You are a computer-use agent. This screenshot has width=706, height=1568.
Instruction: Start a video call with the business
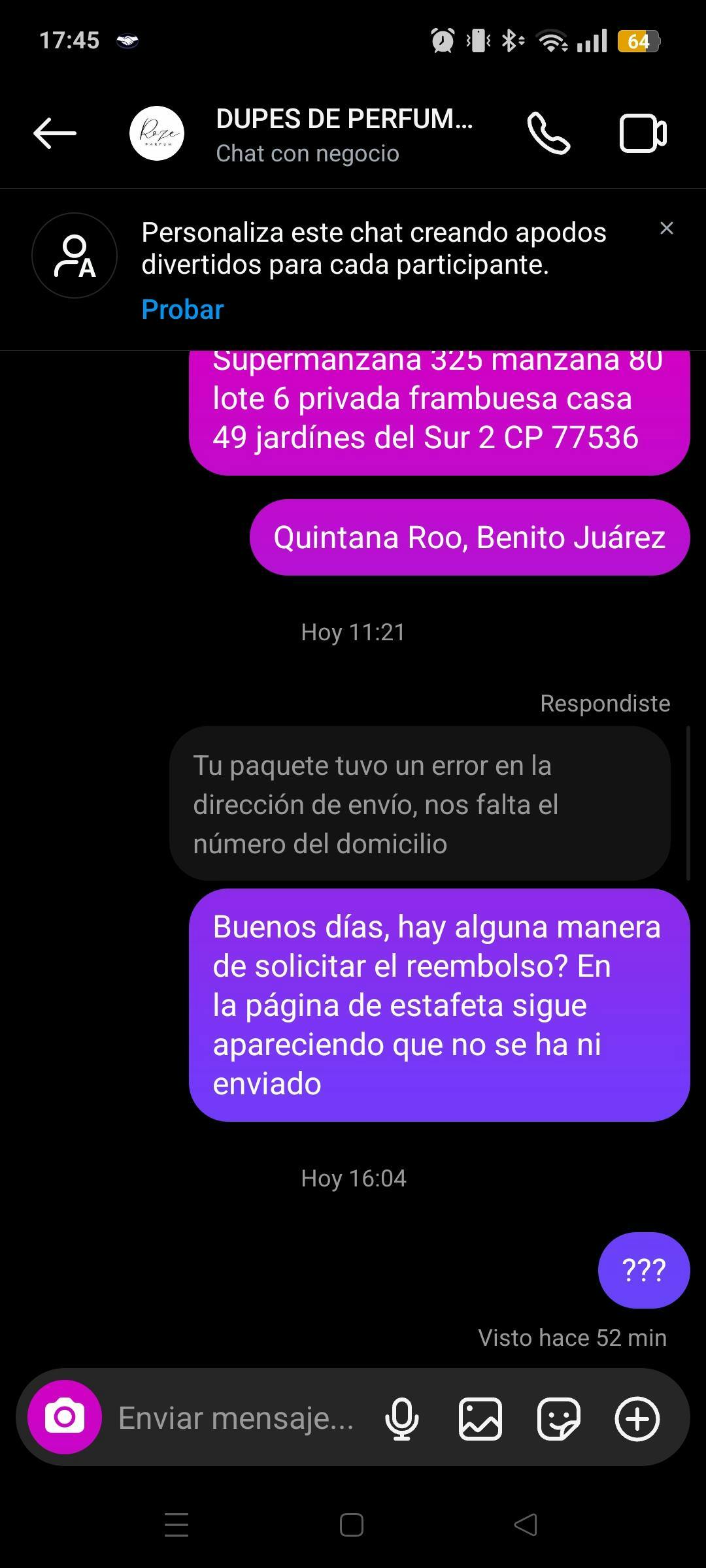click(643, 133)
